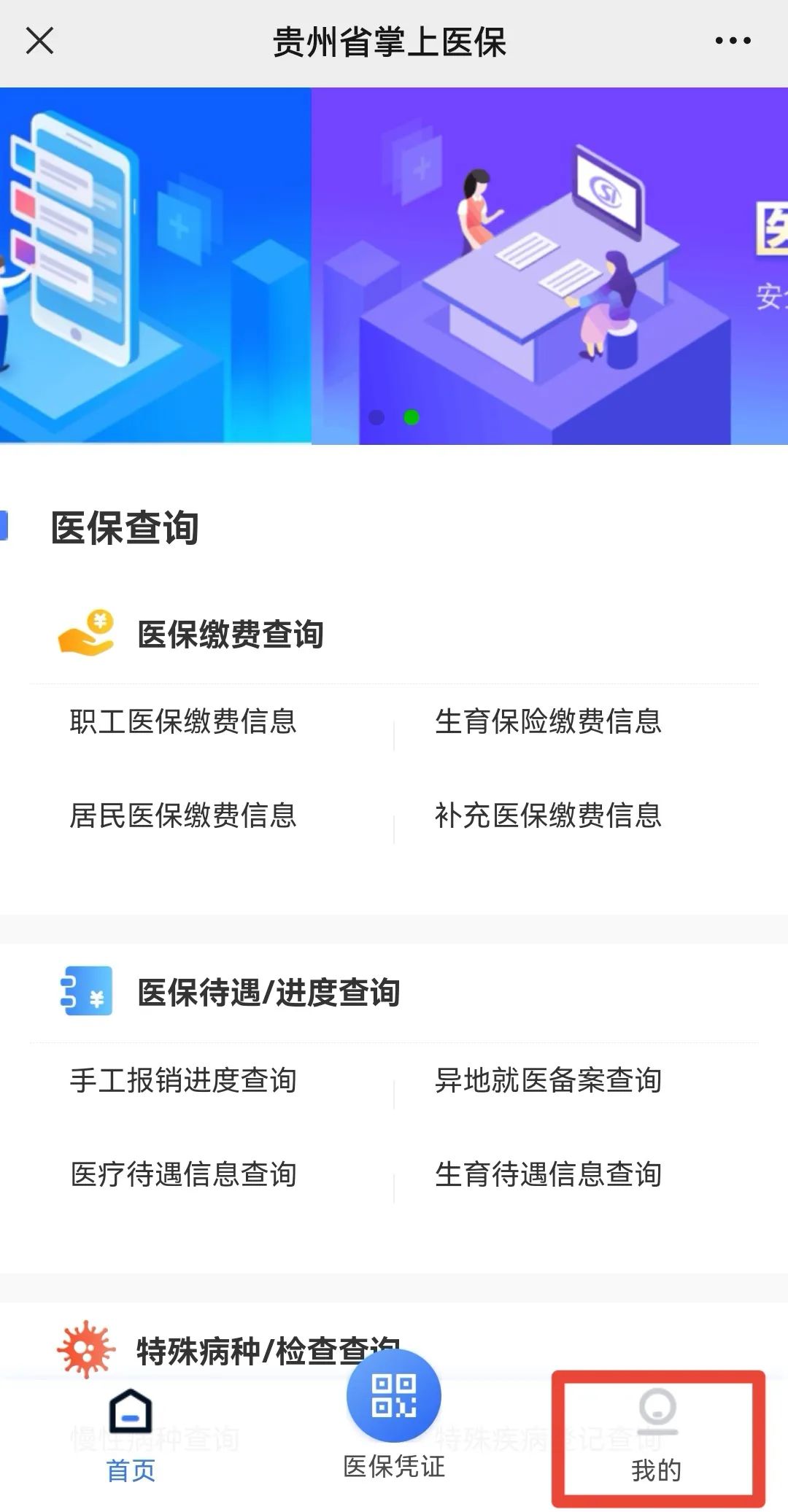Viewport: 788px width, 1512px height.
Task: View 生育待遇信息查询
Action: [x=548, y=1174]
